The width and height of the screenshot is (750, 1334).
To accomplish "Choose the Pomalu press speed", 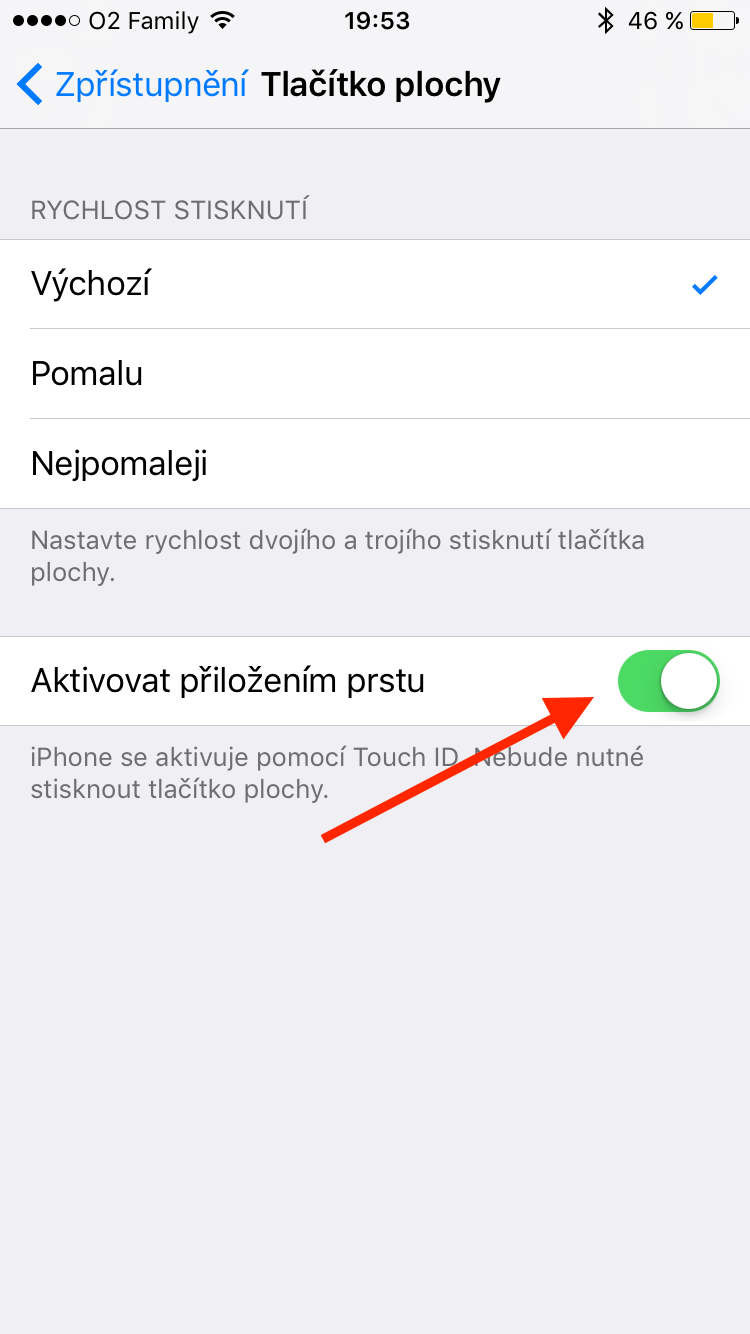I will click(x=374, y=374).
